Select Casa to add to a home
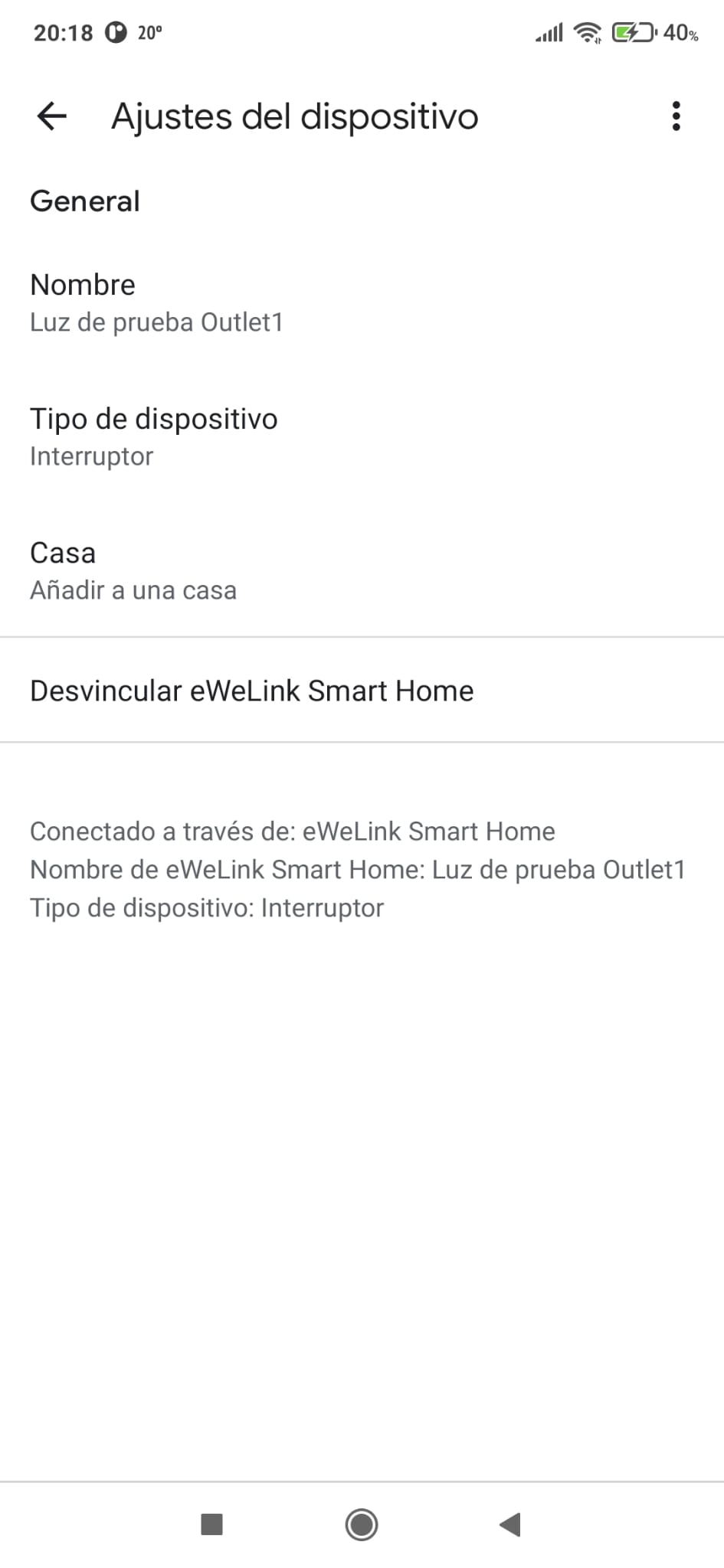The width and height of the screenshot is (724, 1568). click(133, 571)
